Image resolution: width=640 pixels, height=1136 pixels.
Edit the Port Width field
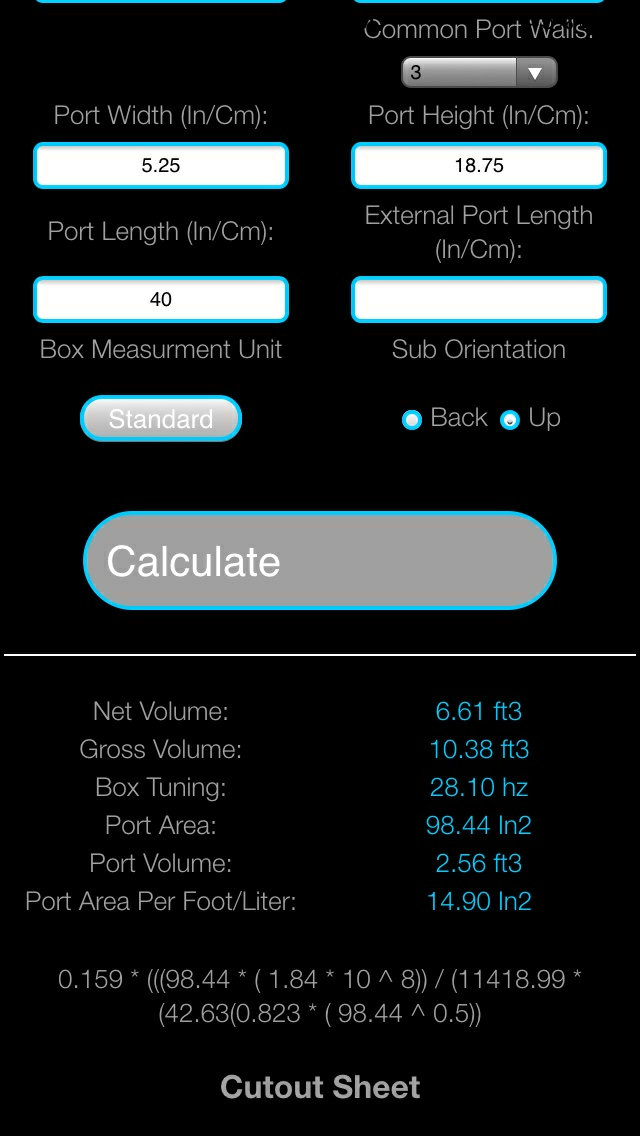point(161,165)
